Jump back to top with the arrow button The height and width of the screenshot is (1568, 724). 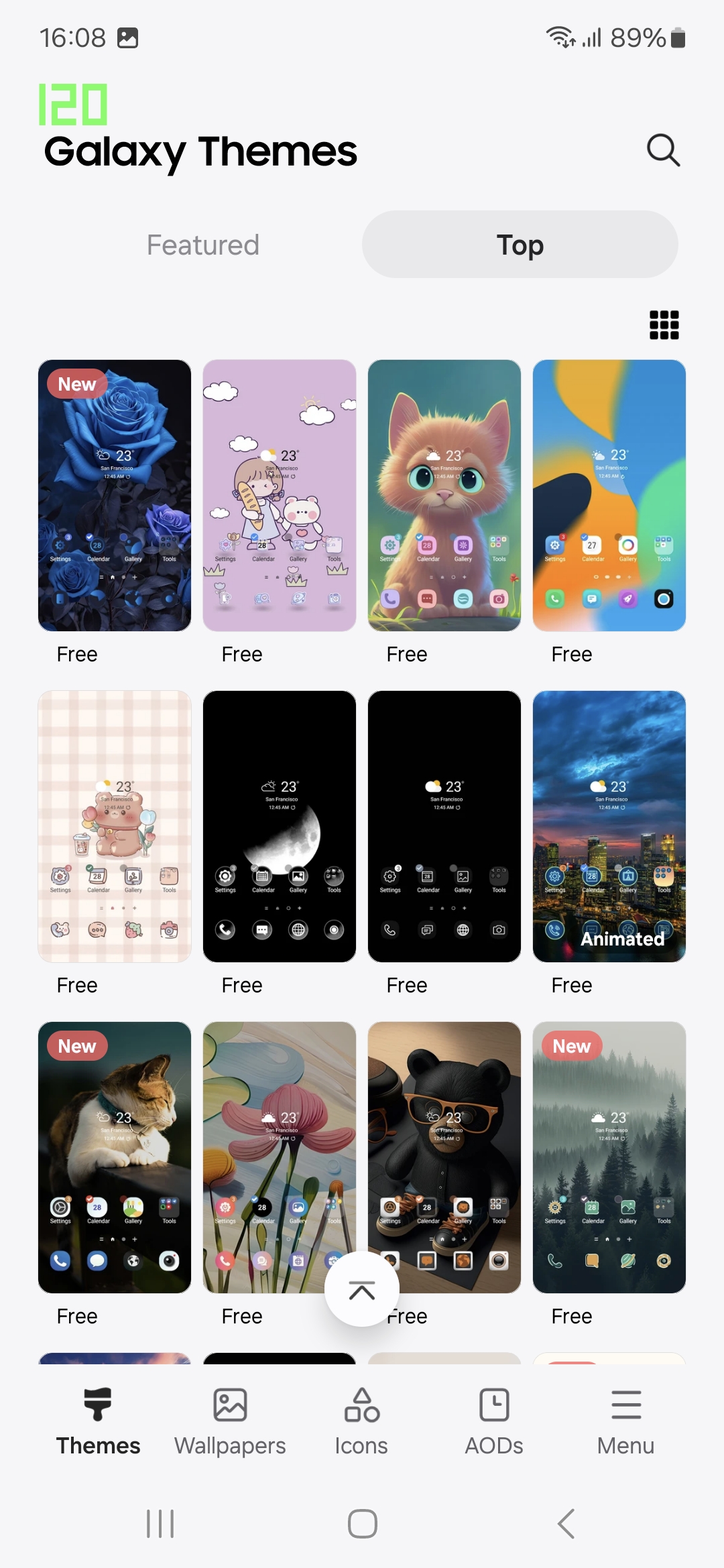coord(362,1289)
